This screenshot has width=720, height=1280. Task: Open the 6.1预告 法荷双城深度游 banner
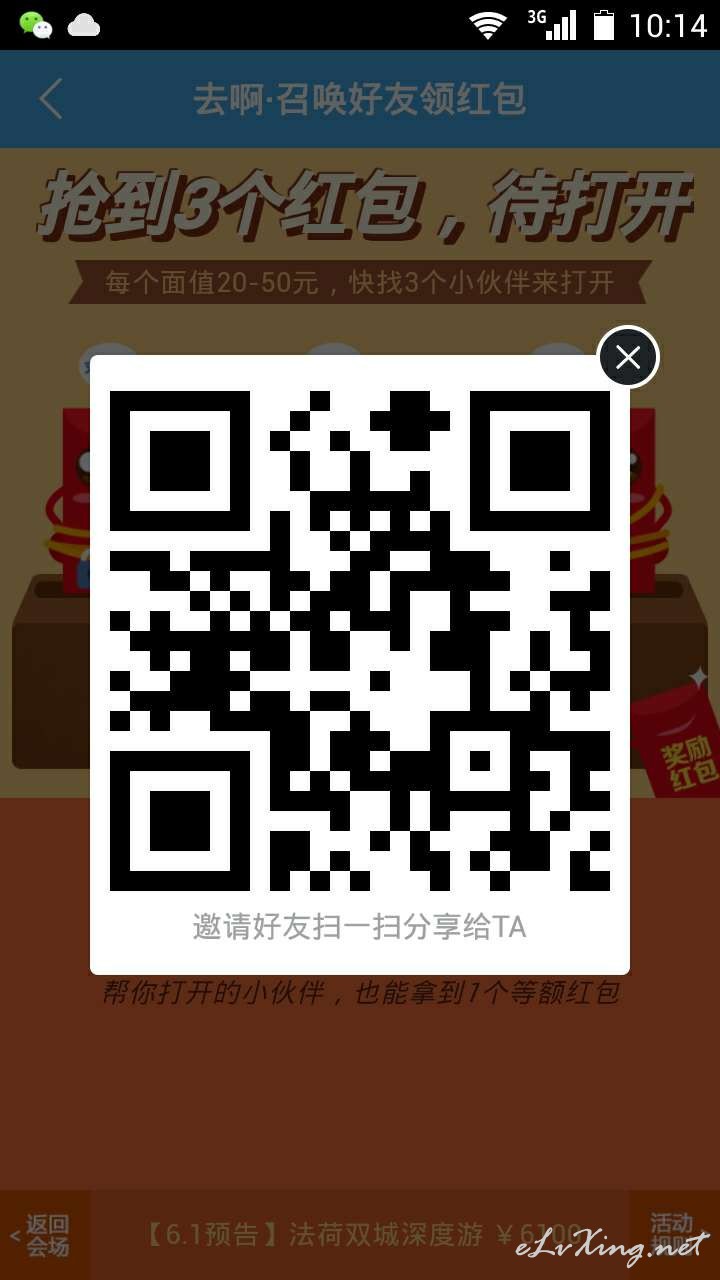(x=360, y=1235)
